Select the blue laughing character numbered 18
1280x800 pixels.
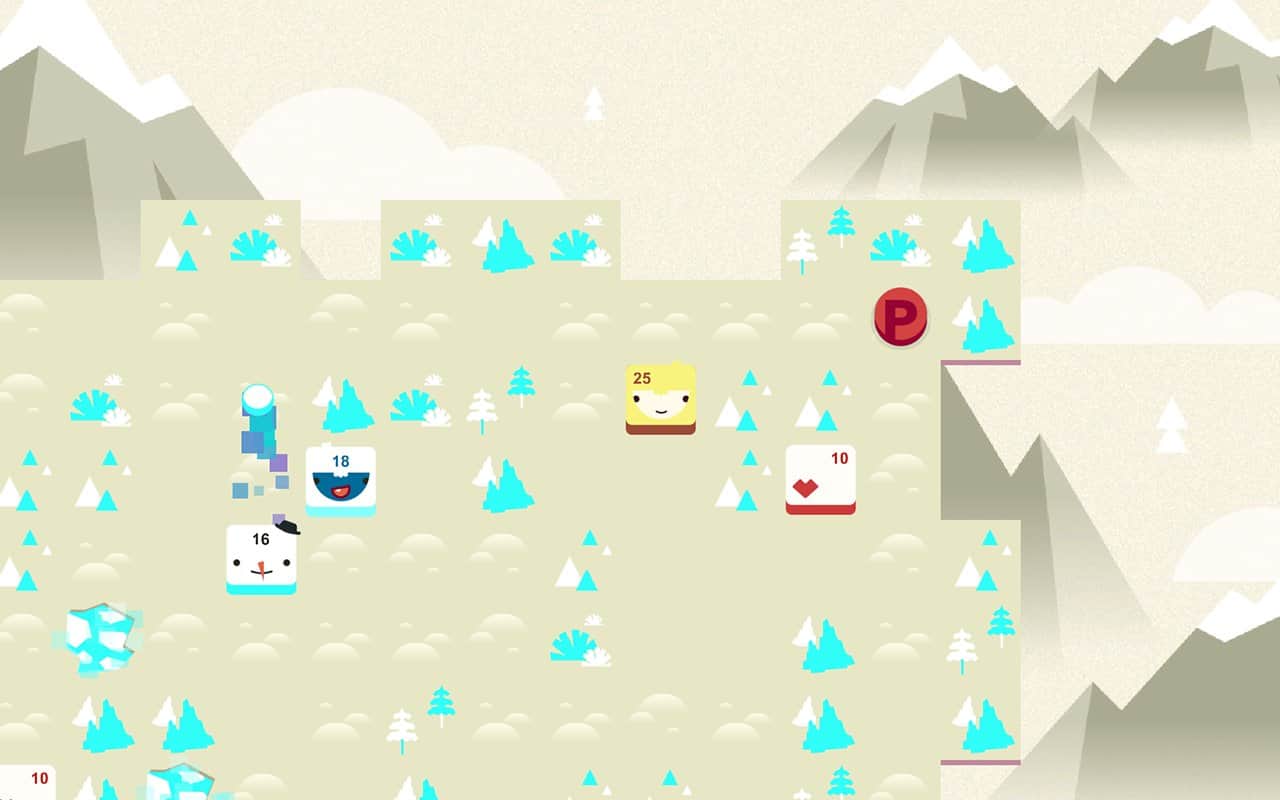coord(341,480)
